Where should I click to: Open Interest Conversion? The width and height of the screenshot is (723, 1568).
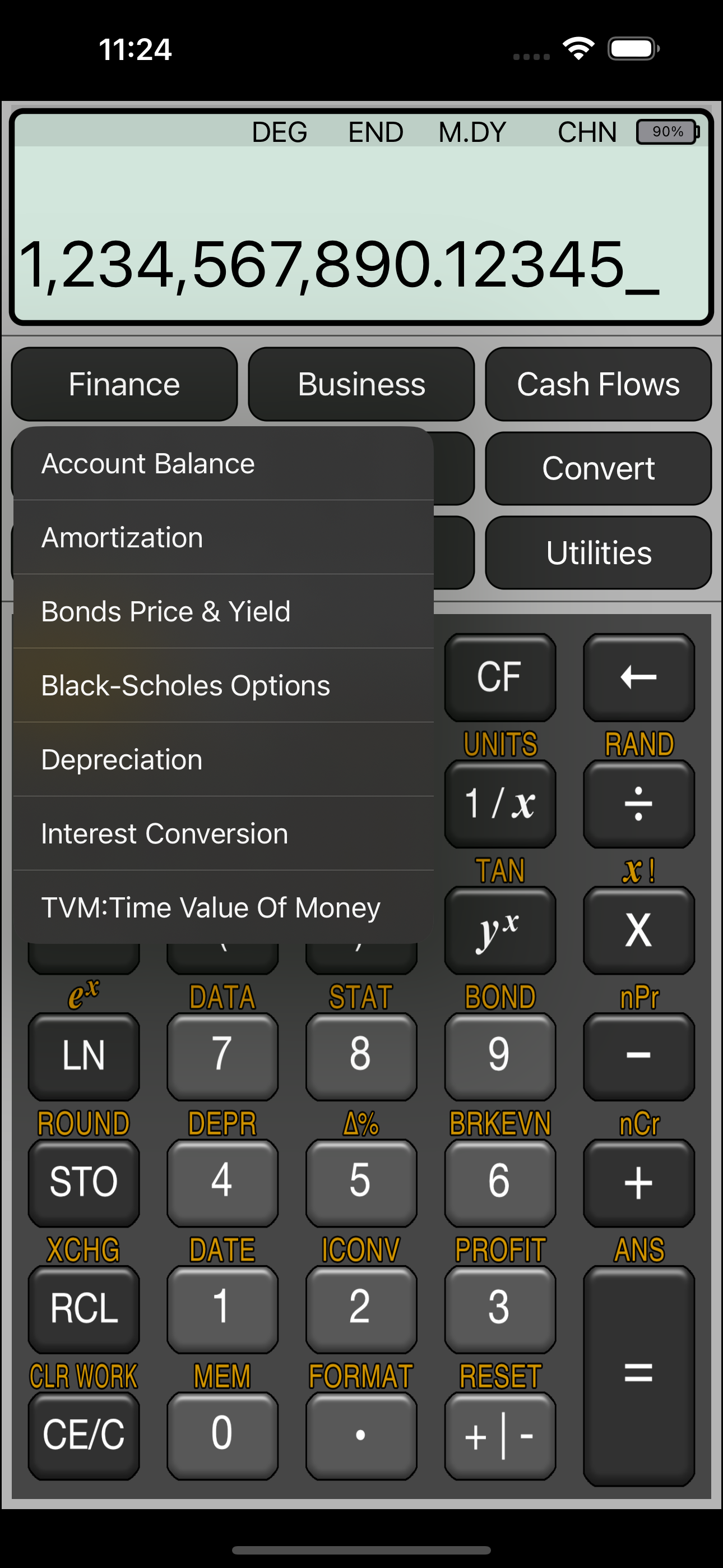(x=224, y=834)
